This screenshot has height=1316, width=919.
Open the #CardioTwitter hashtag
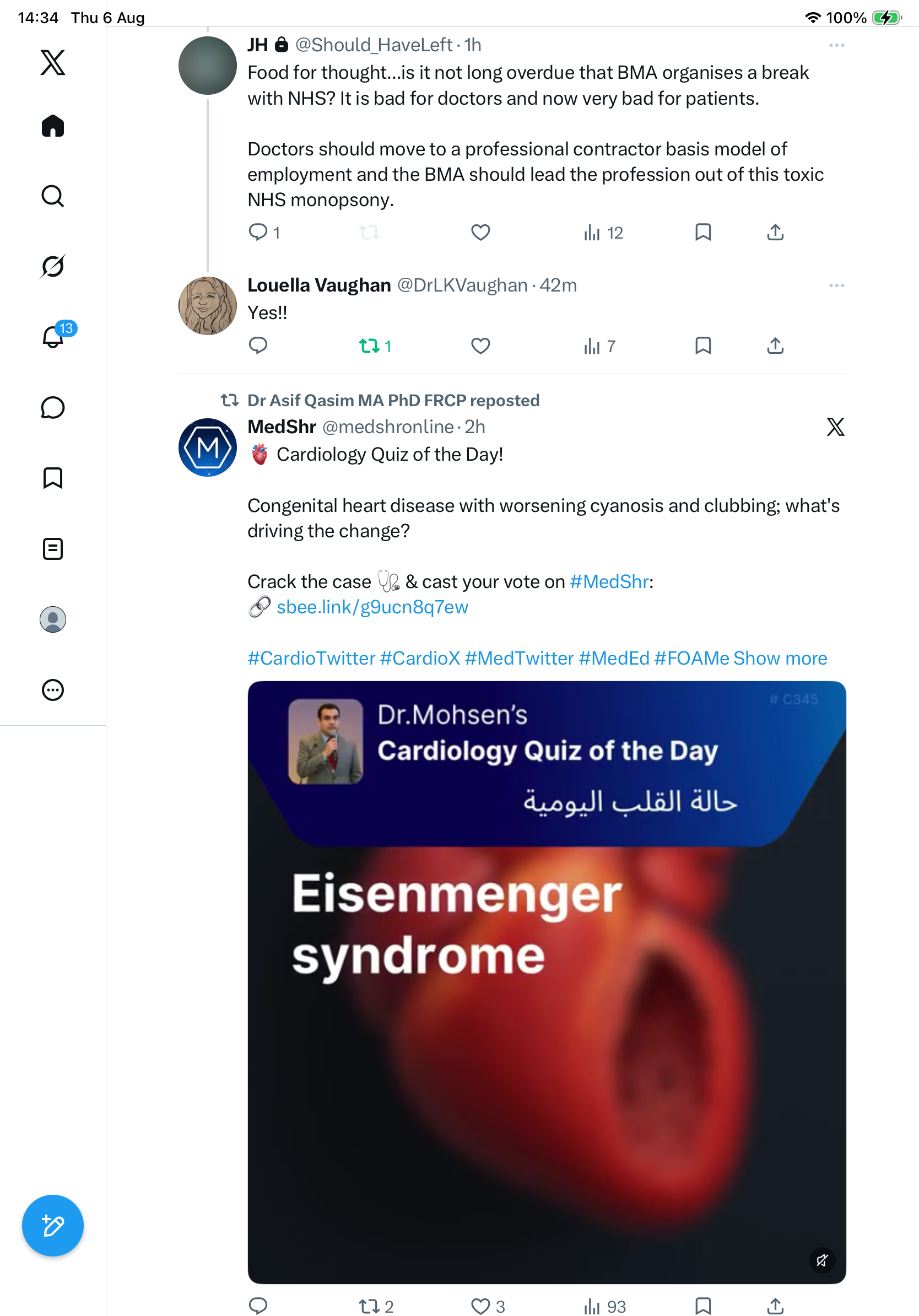(x=311, y=658)
